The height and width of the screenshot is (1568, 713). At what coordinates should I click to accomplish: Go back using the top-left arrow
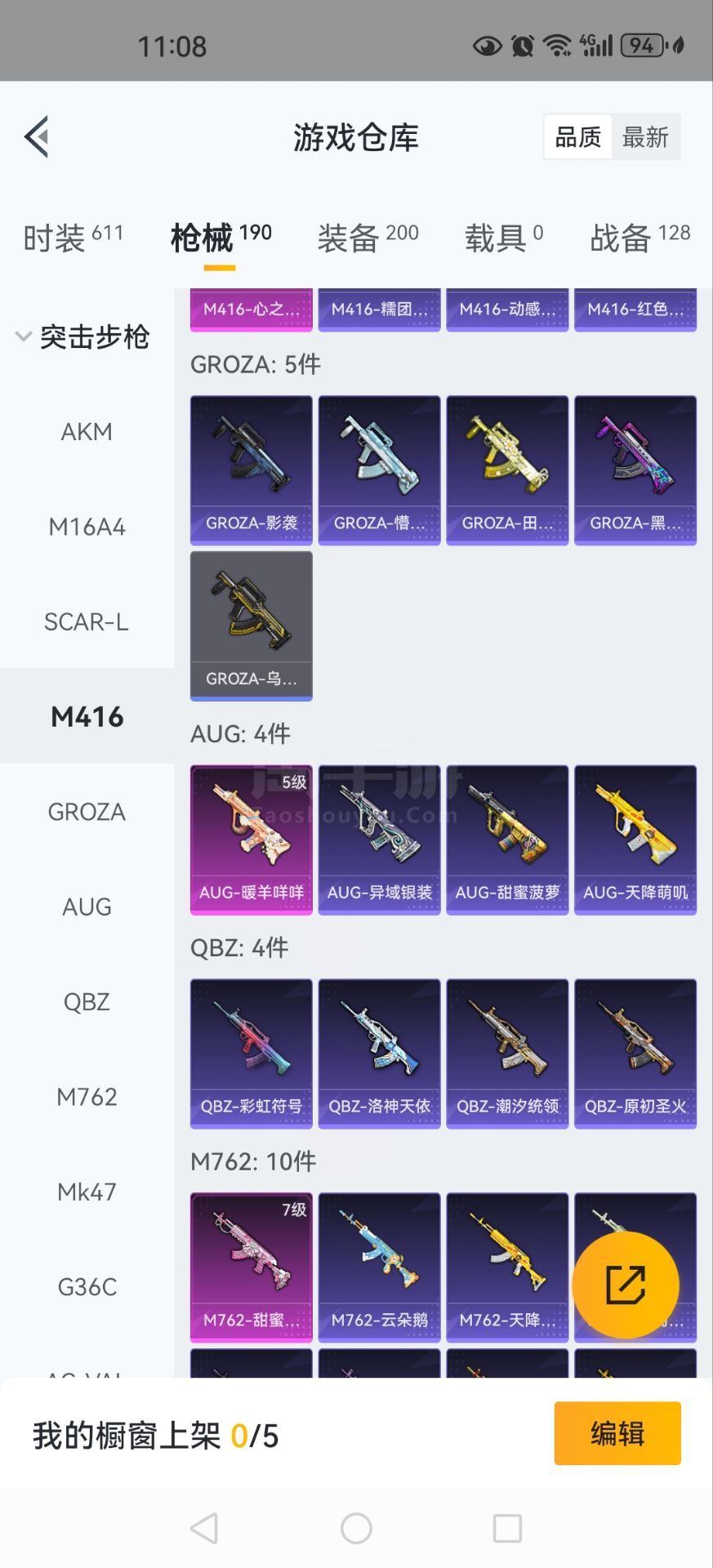pos(37,136)
